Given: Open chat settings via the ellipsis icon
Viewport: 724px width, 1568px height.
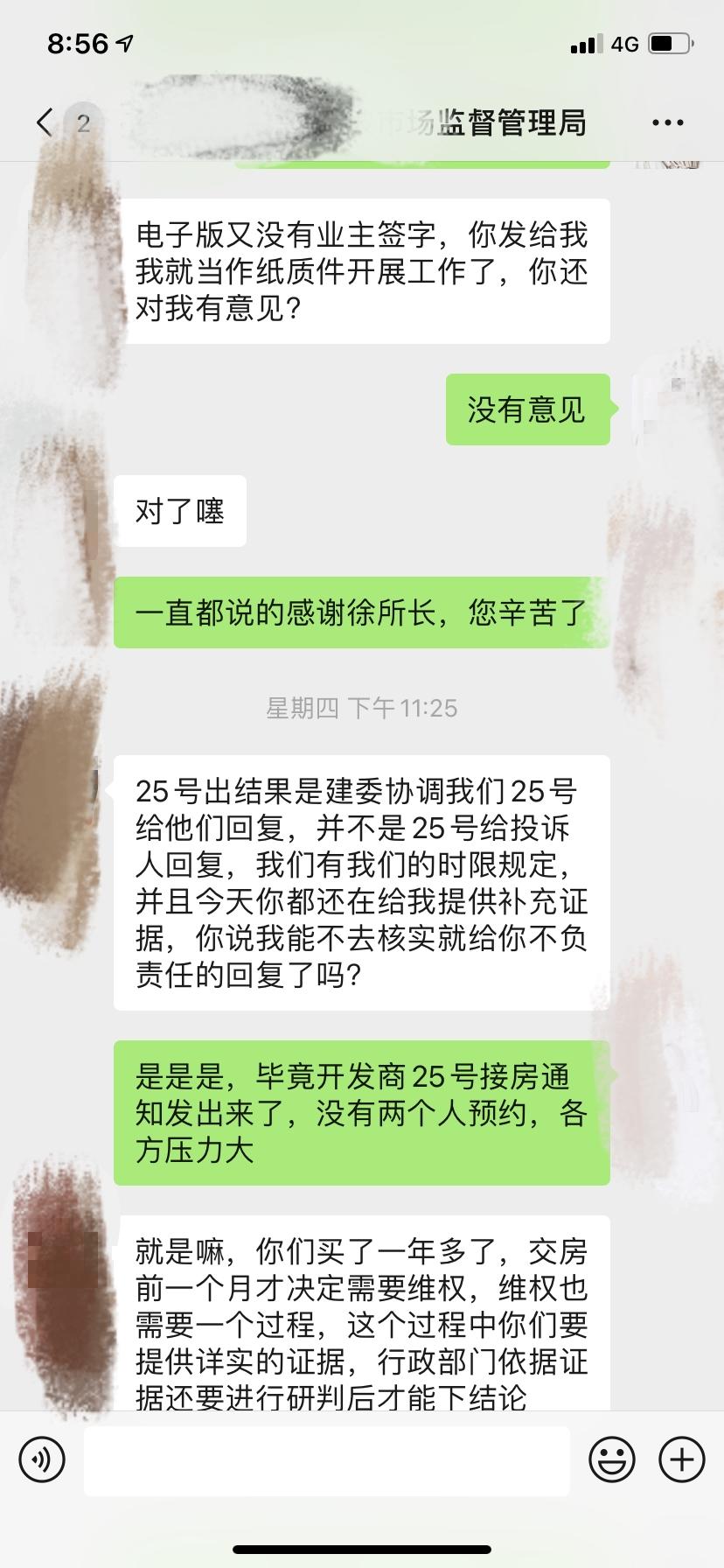Looking at the screenshot, I should point(666,122).
